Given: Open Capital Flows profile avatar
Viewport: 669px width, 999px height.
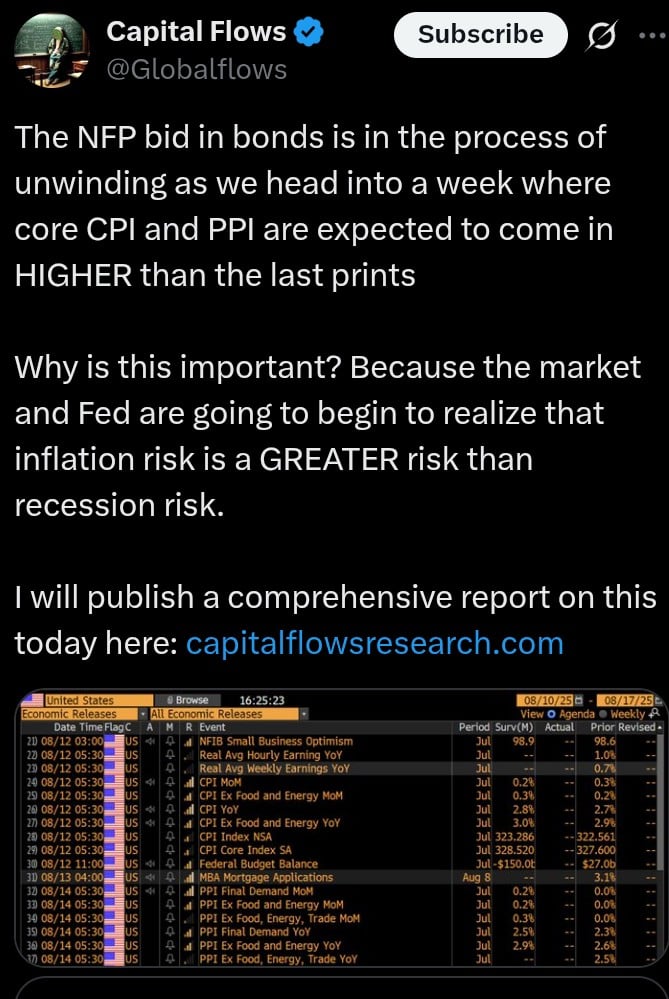Looking at the screenshot, I should pyautogui.click(x=50, y=49).
